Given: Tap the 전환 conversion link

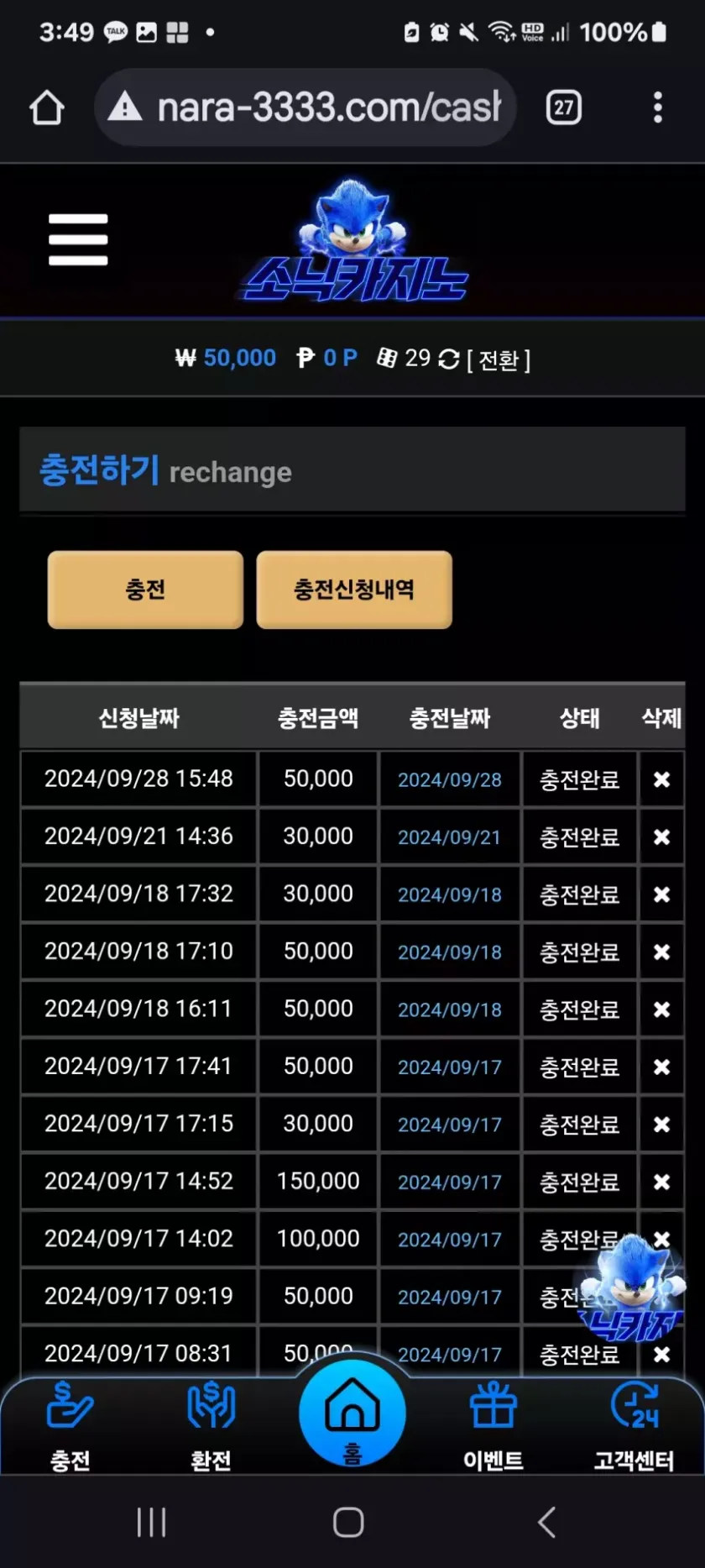Looking at the screenshot, I should [498, 360].
